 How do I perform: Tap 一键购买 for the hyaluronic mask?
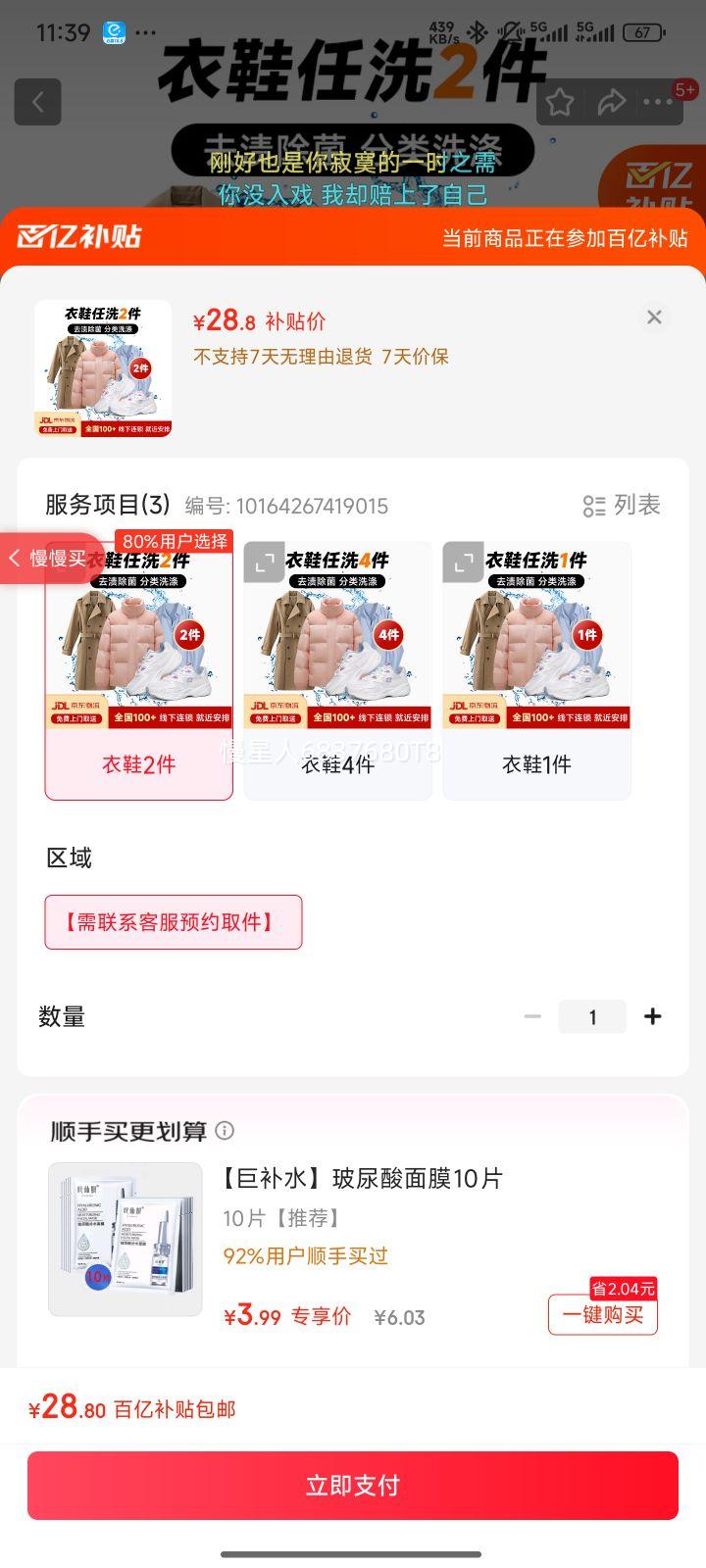(602, 1315)
